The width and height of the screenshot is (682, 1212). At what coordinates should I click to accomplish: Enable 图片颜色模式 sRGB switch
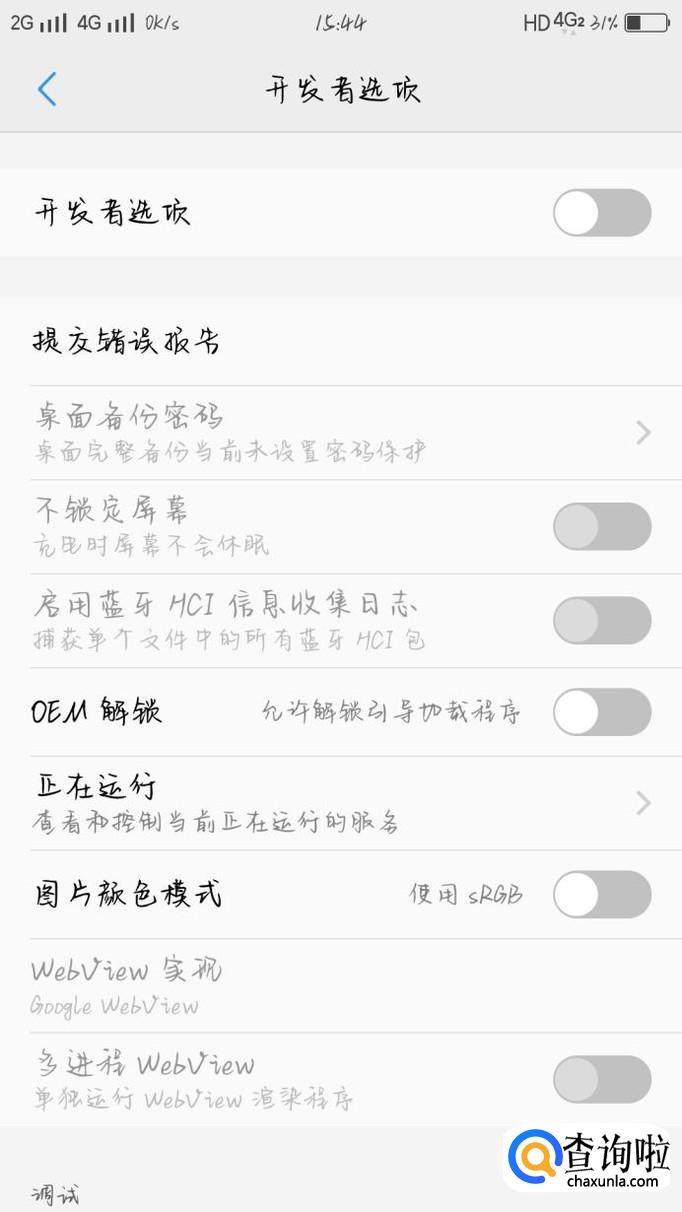(x=601, y=894)
